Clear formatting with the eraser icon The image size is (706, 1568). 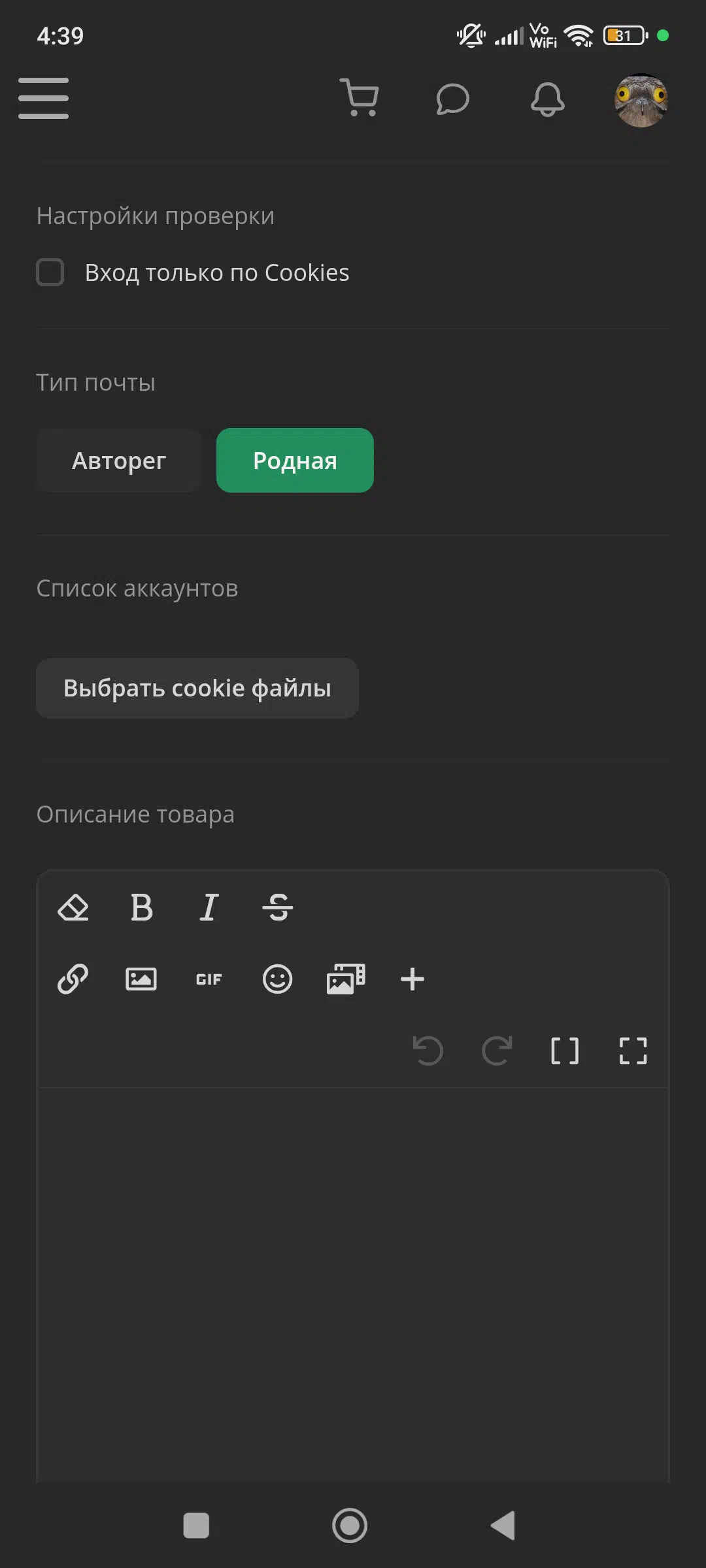[73, 907]
